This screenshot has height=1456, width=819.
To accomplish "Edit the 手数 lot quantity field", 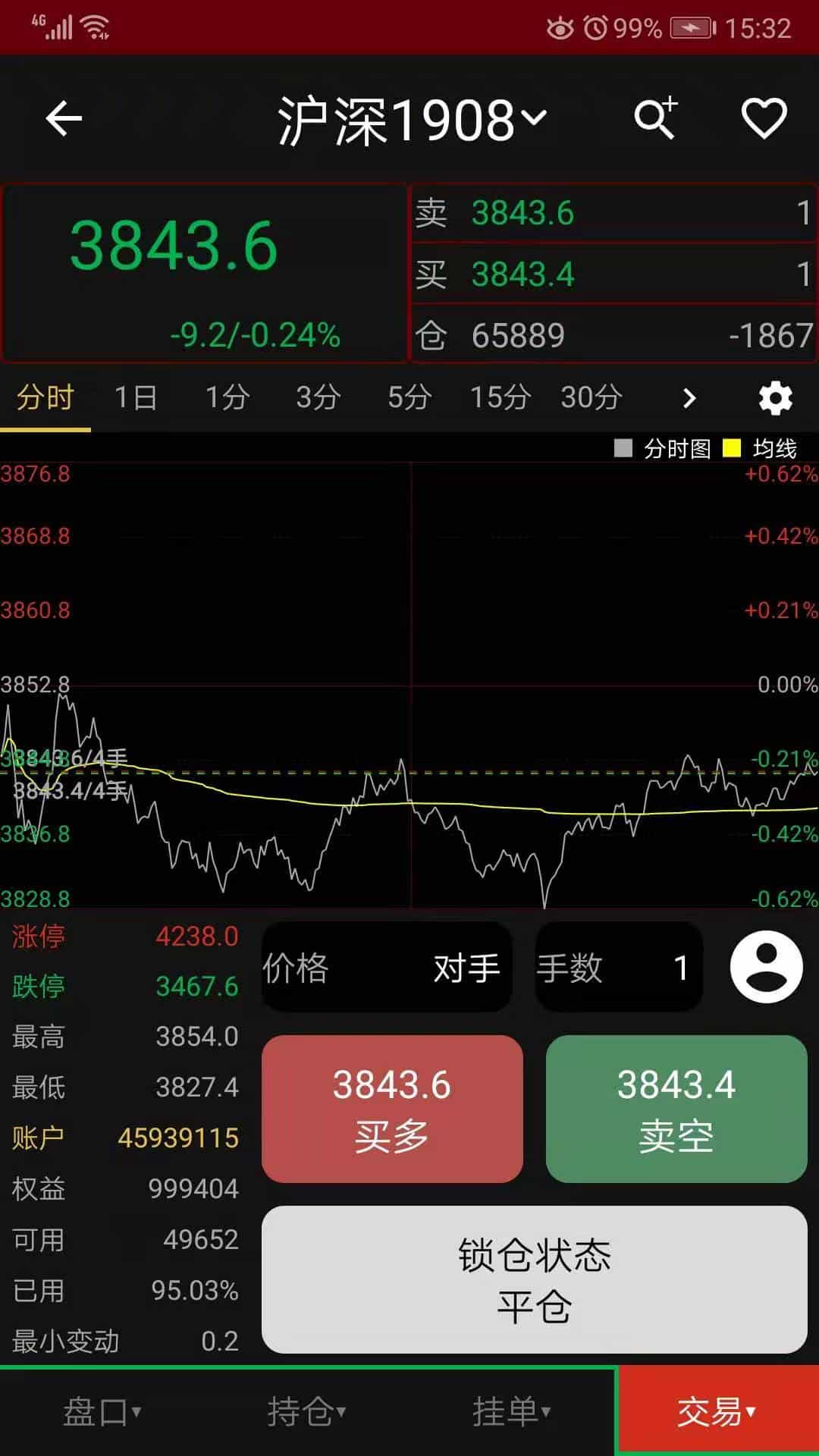I will tap(619, 967).
